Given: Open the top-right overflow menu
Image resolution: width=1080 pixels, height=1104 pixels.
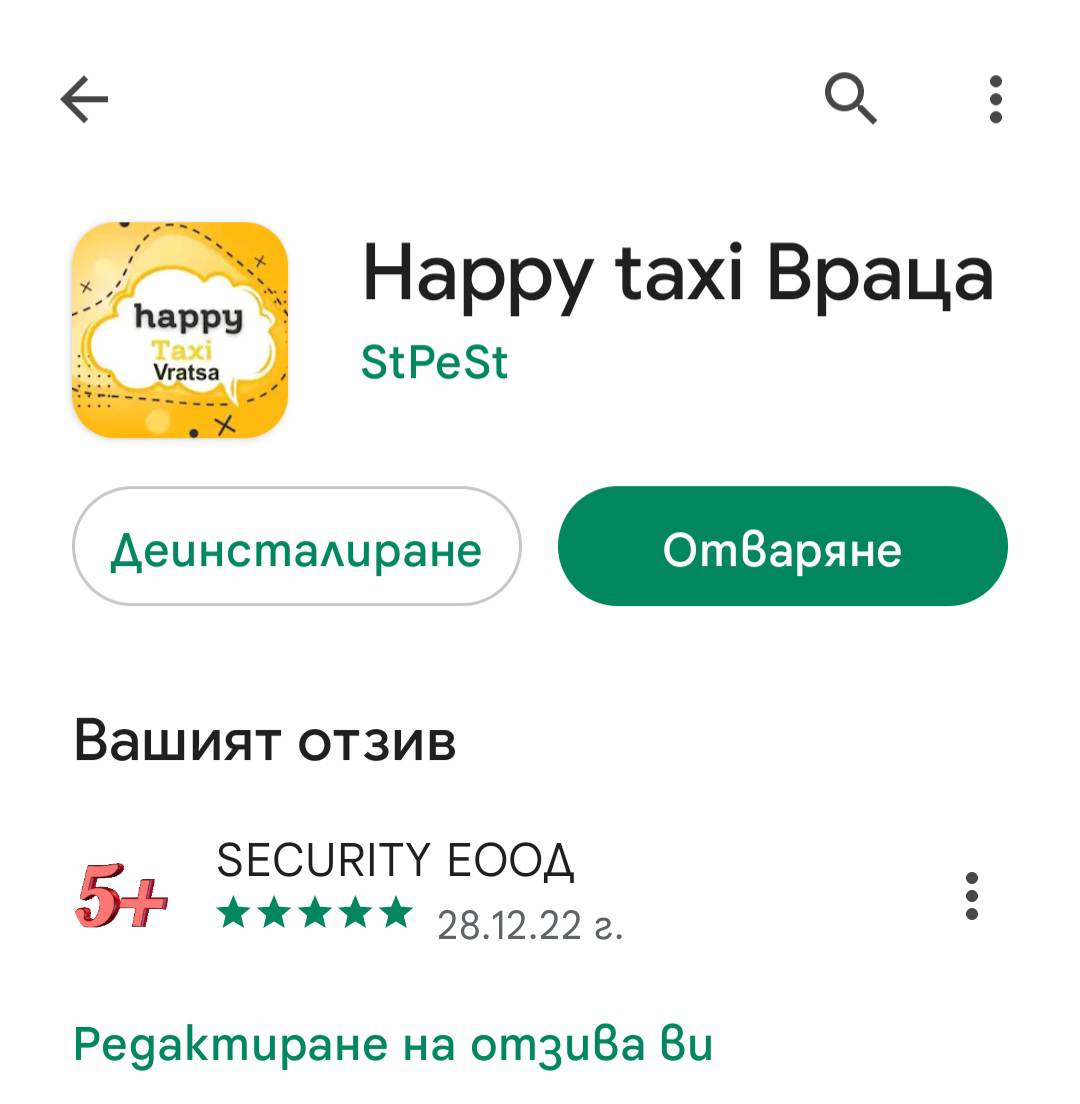Looking at the screenshot, I should (994, 99).
